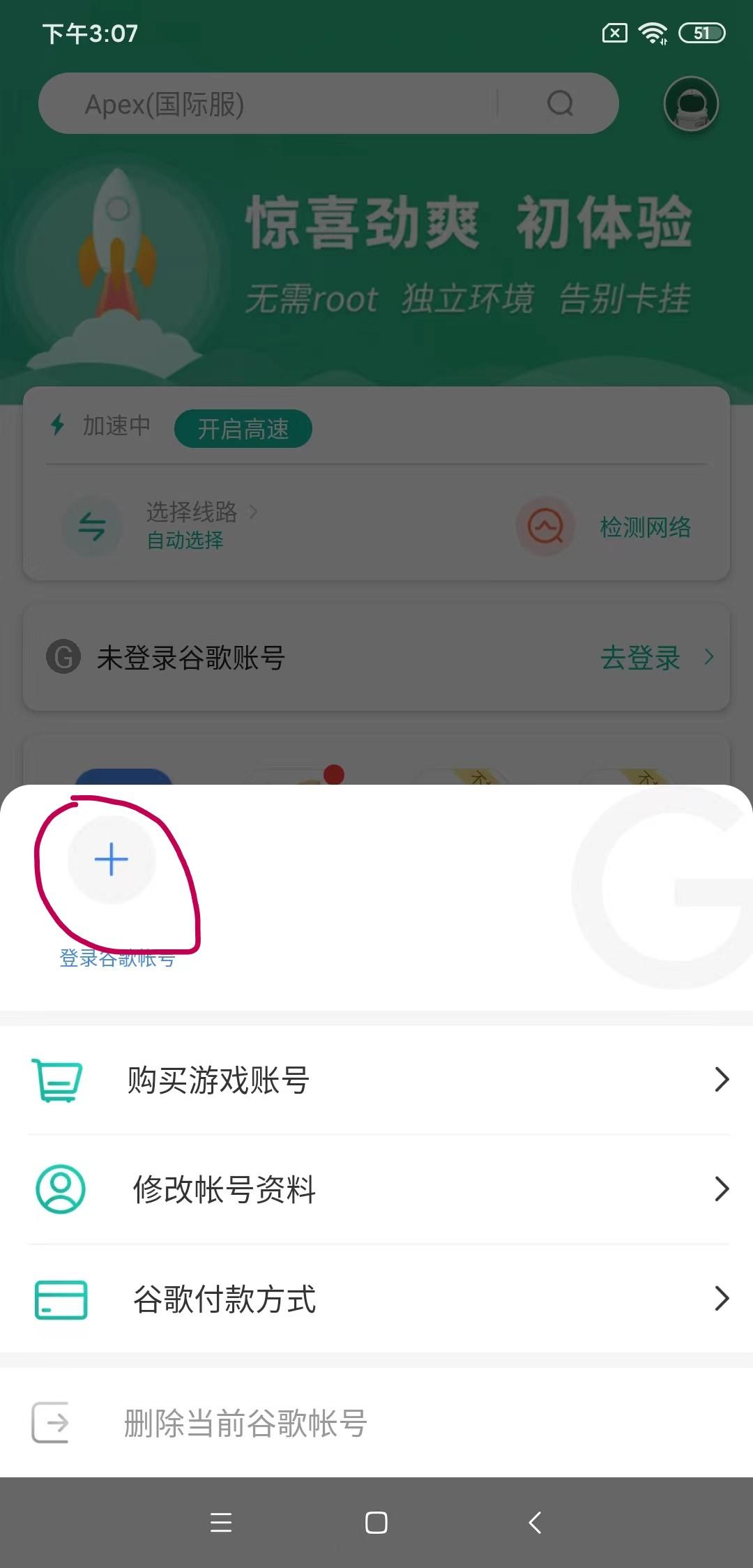
Task: Click the lightning bolt next to 加速中
Action: (x=57, y=425)
